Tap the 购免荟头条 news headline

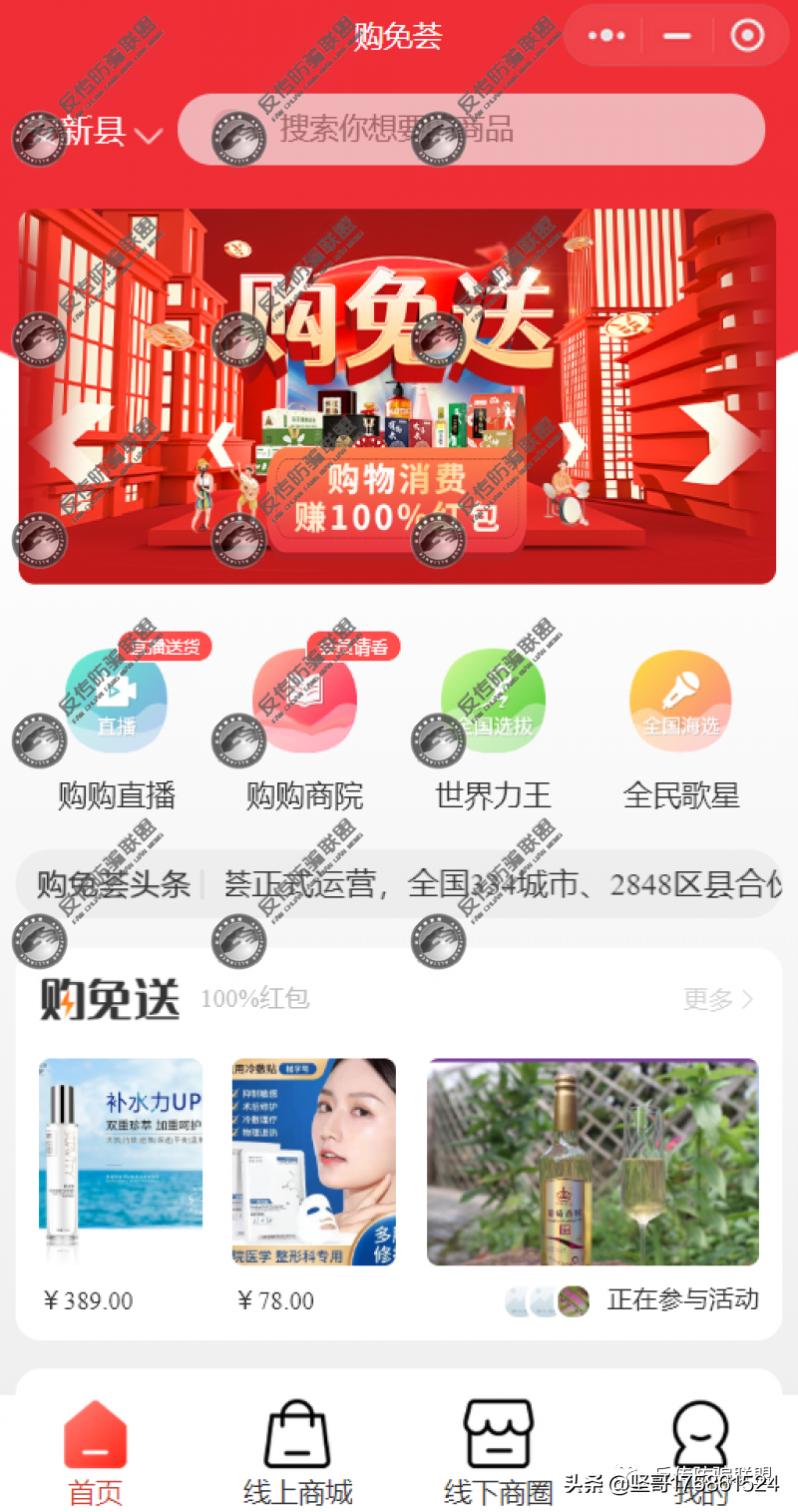(113, 885)
